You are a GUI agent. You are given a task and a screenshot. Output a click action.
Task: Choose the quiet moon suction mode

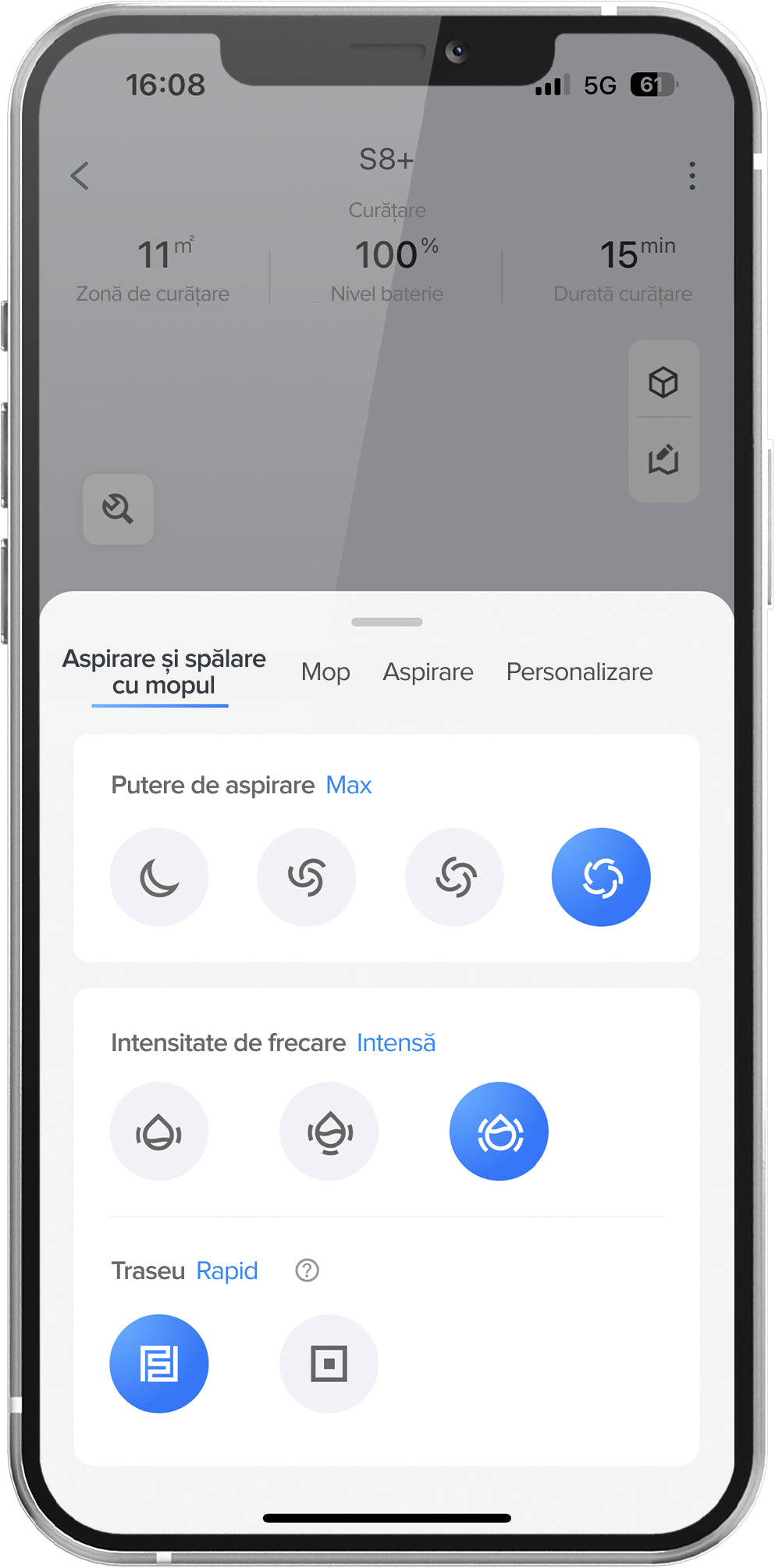159,877
